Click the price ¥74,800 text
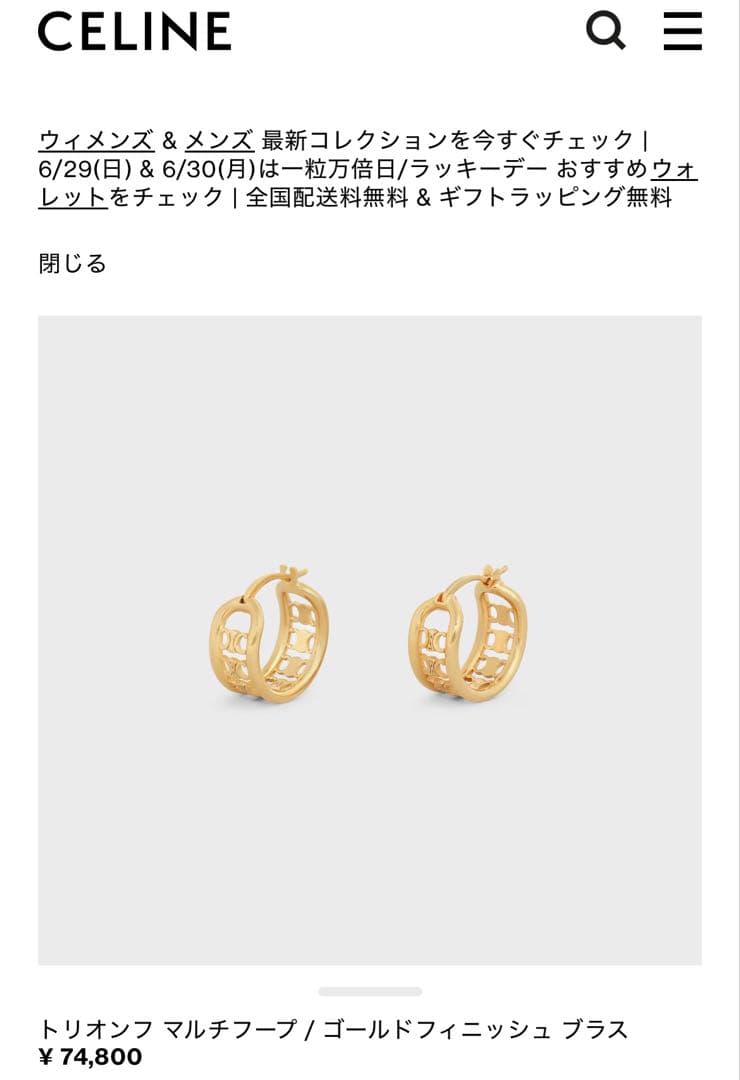The height and width of the screenshot is (1080, 740). coord(87,1058)
